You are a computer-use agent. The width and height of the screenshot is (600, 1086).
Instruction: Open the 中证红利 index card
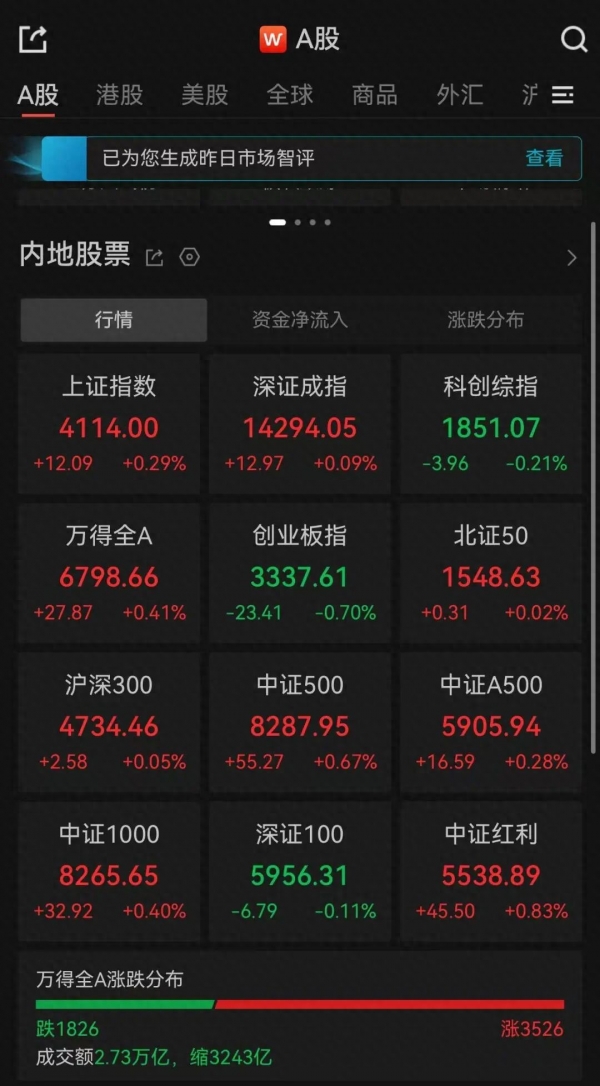pos(490,871)
